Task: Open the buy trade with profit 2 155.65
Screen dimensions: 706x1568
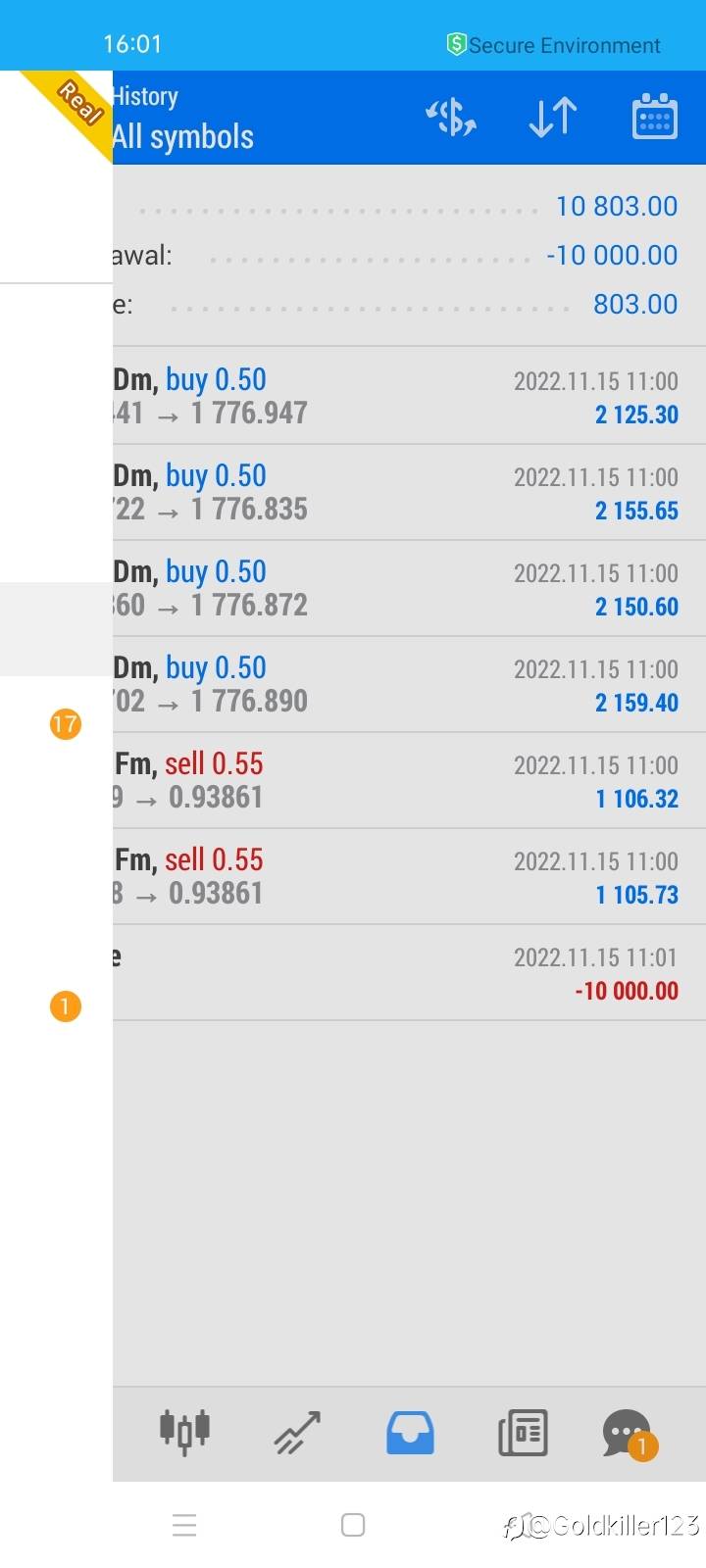Action: (x=409, y=492)
